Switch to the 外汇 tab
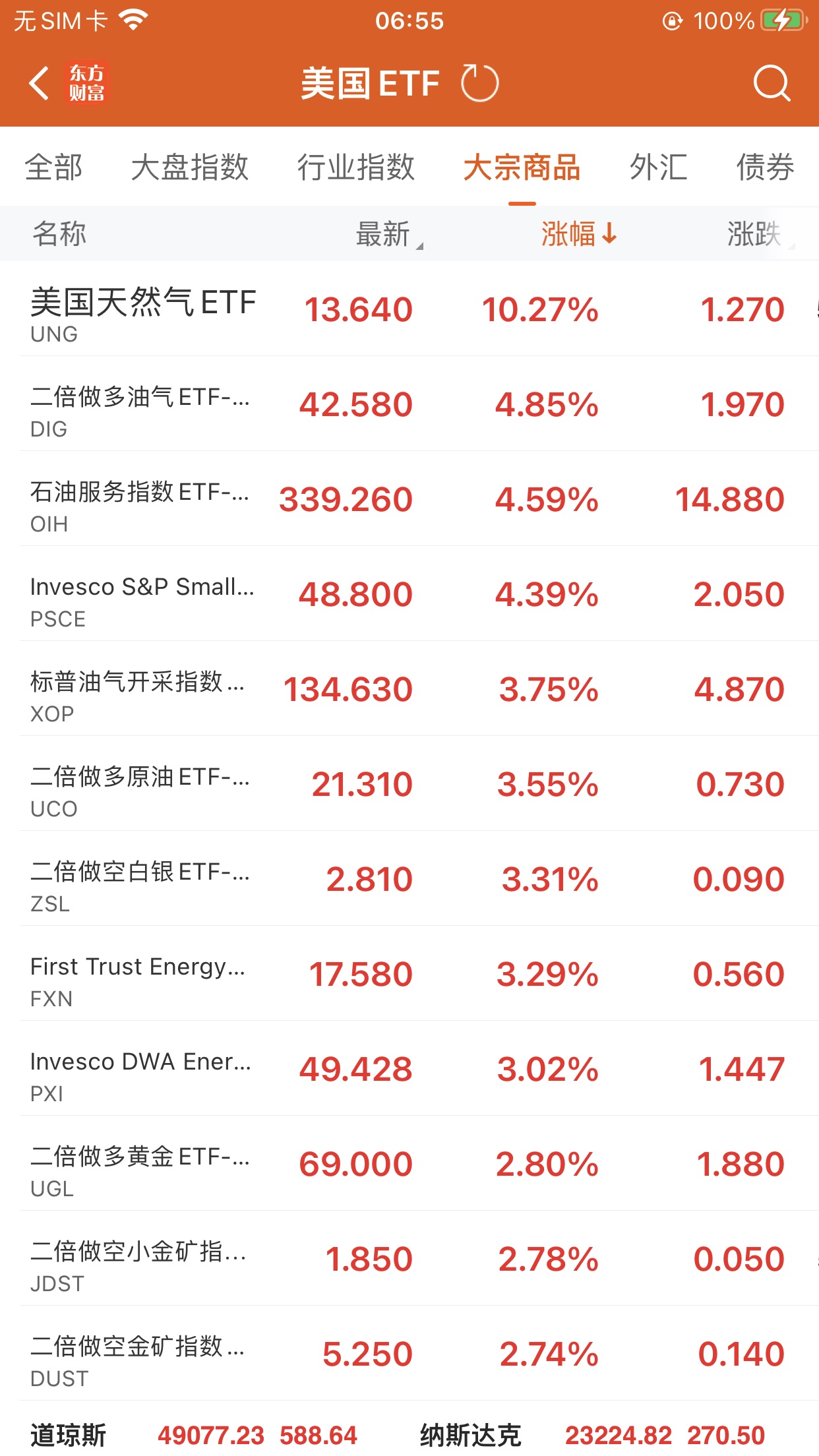The width and height of the screenshot is (819, 1456). point(658,167)
